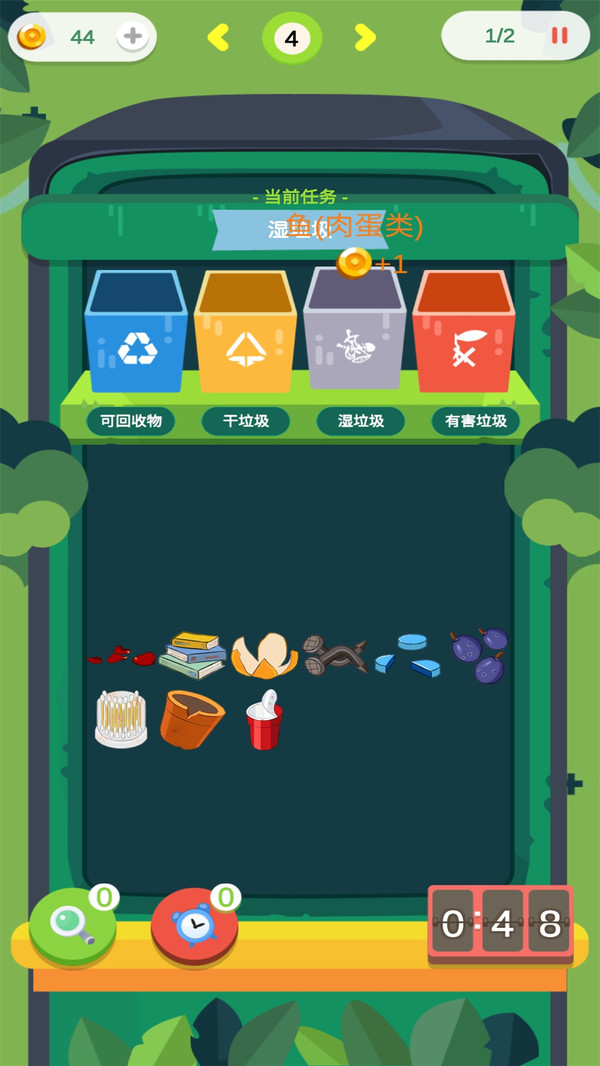This screenshot has height=1066, width=600.
Task: Select the yellow dry waste bin
Action: coord(245,333)
